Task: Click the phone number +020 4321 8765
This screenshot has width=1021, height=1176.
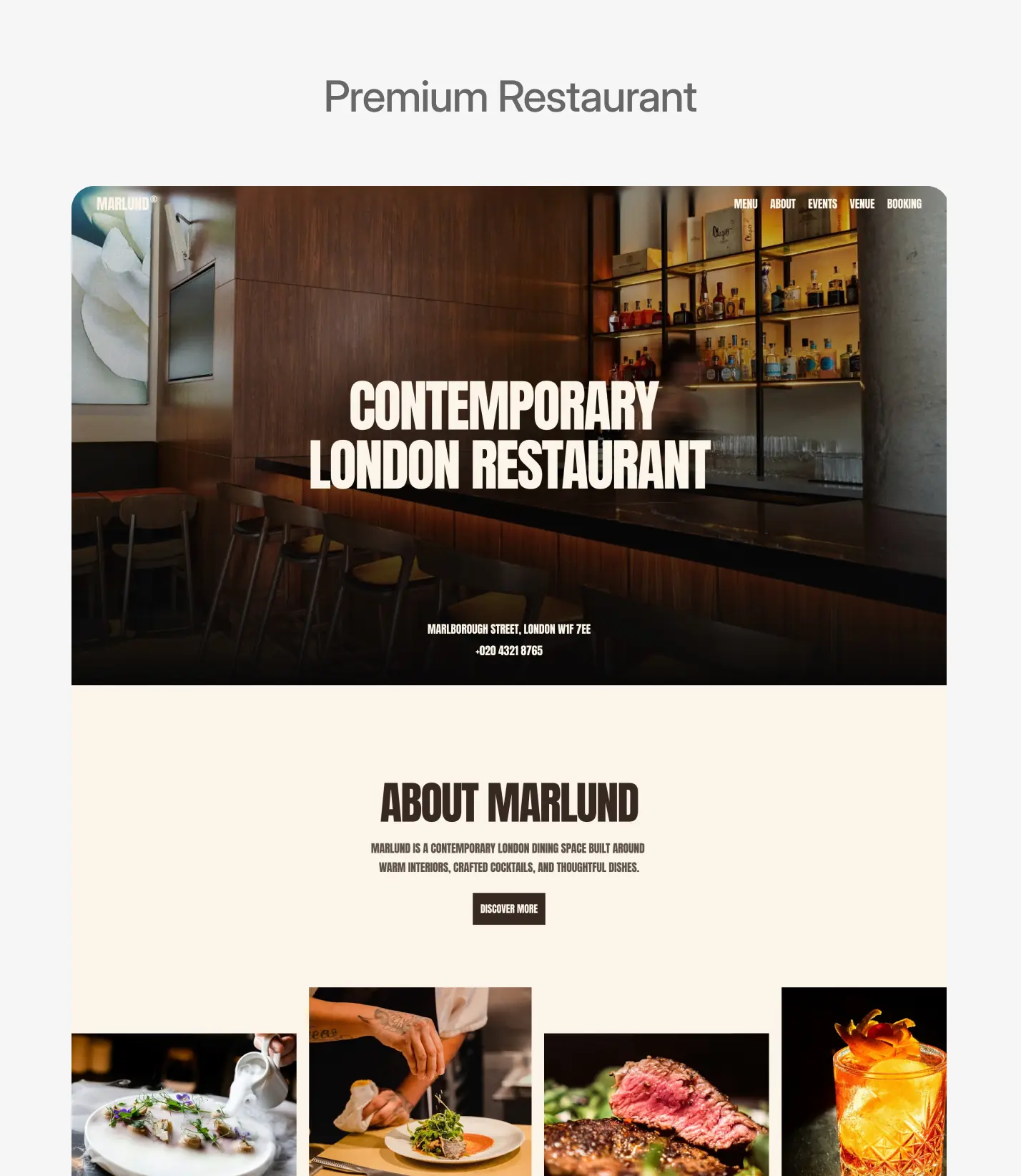Action: (509, 651)
